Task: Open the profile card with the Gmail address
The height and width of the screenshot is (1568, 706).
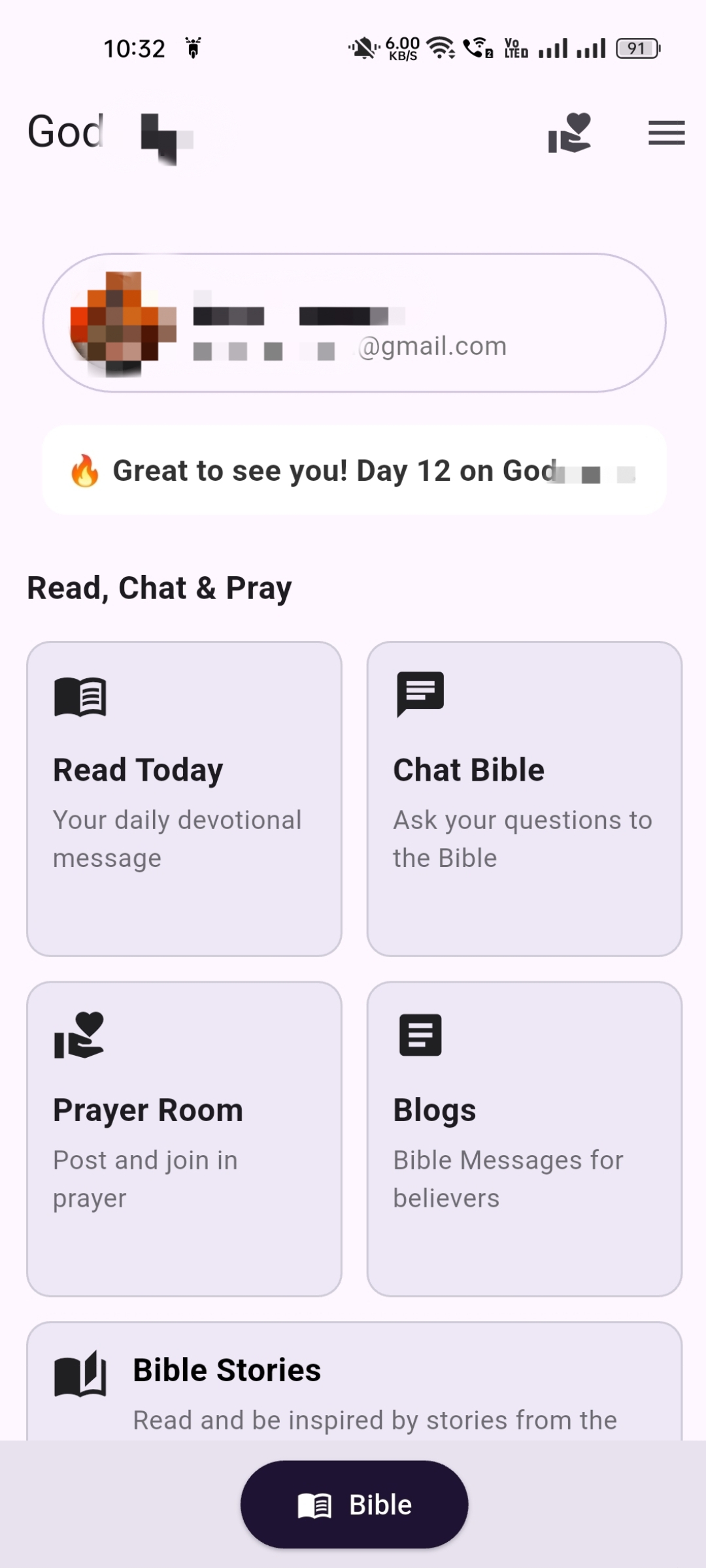Action: click(x=354, y=323)
